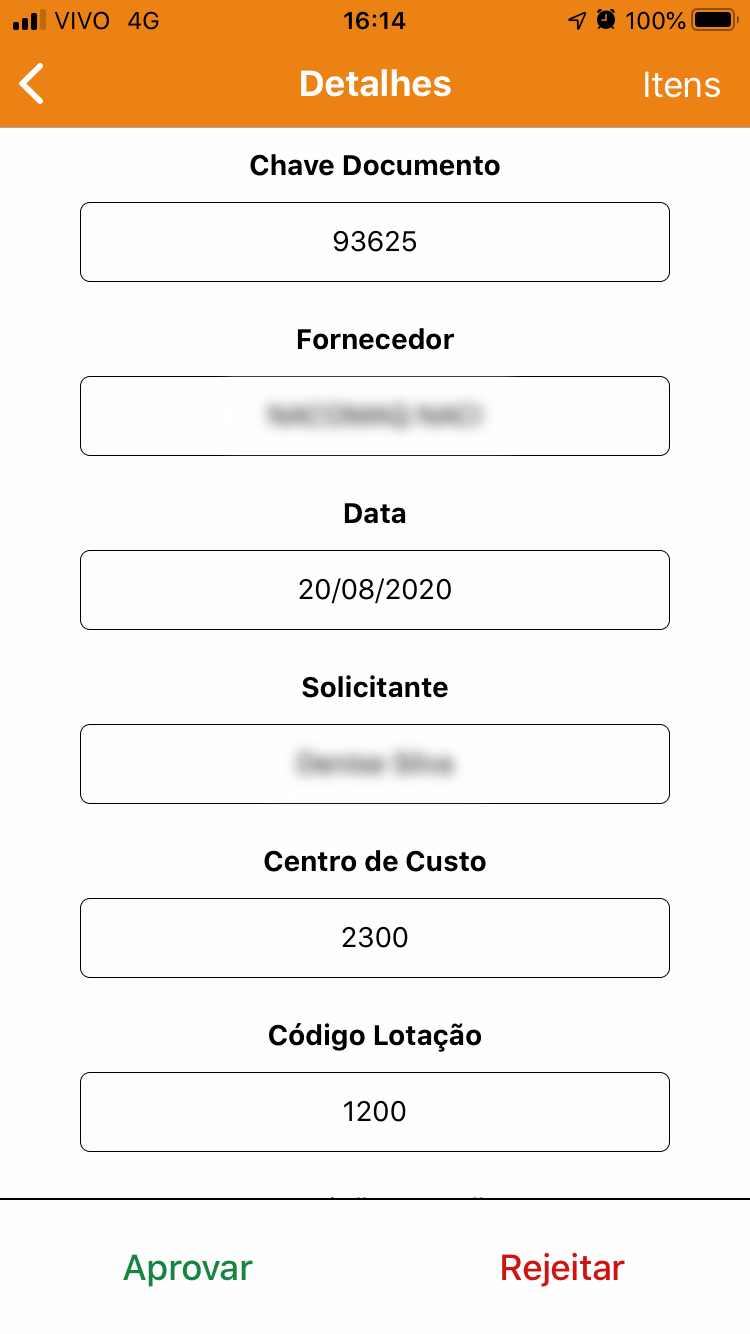Go back using the header arrow
Screen dimensions: 750x1334
point(32,84)
